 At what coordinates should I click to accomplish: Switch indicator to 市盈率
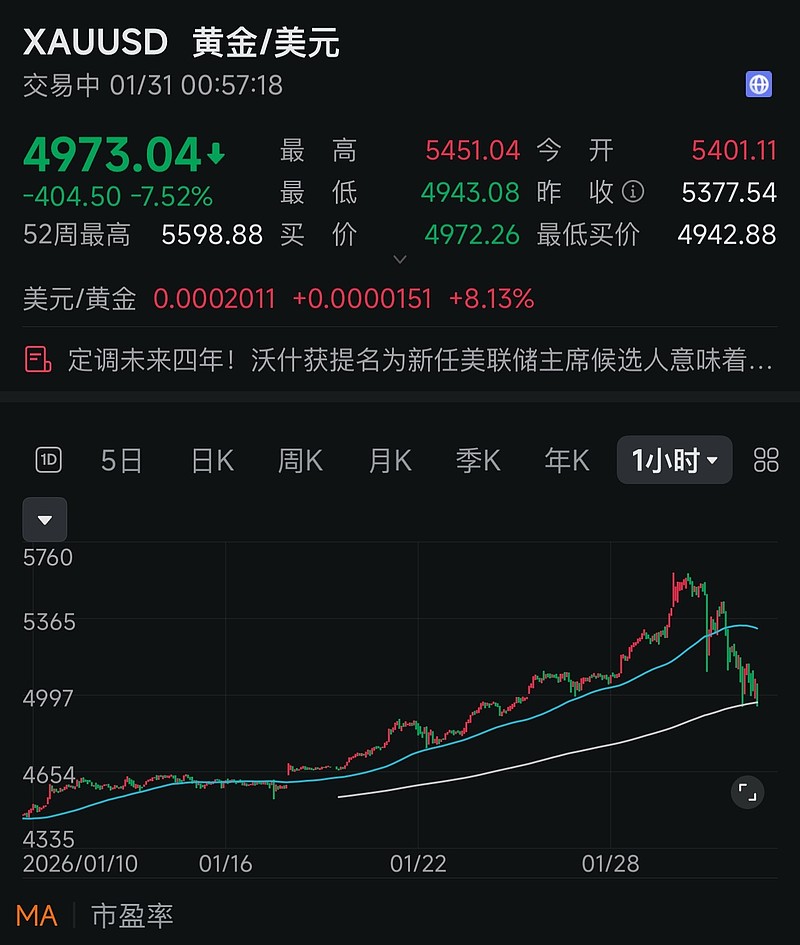(132, 914)
